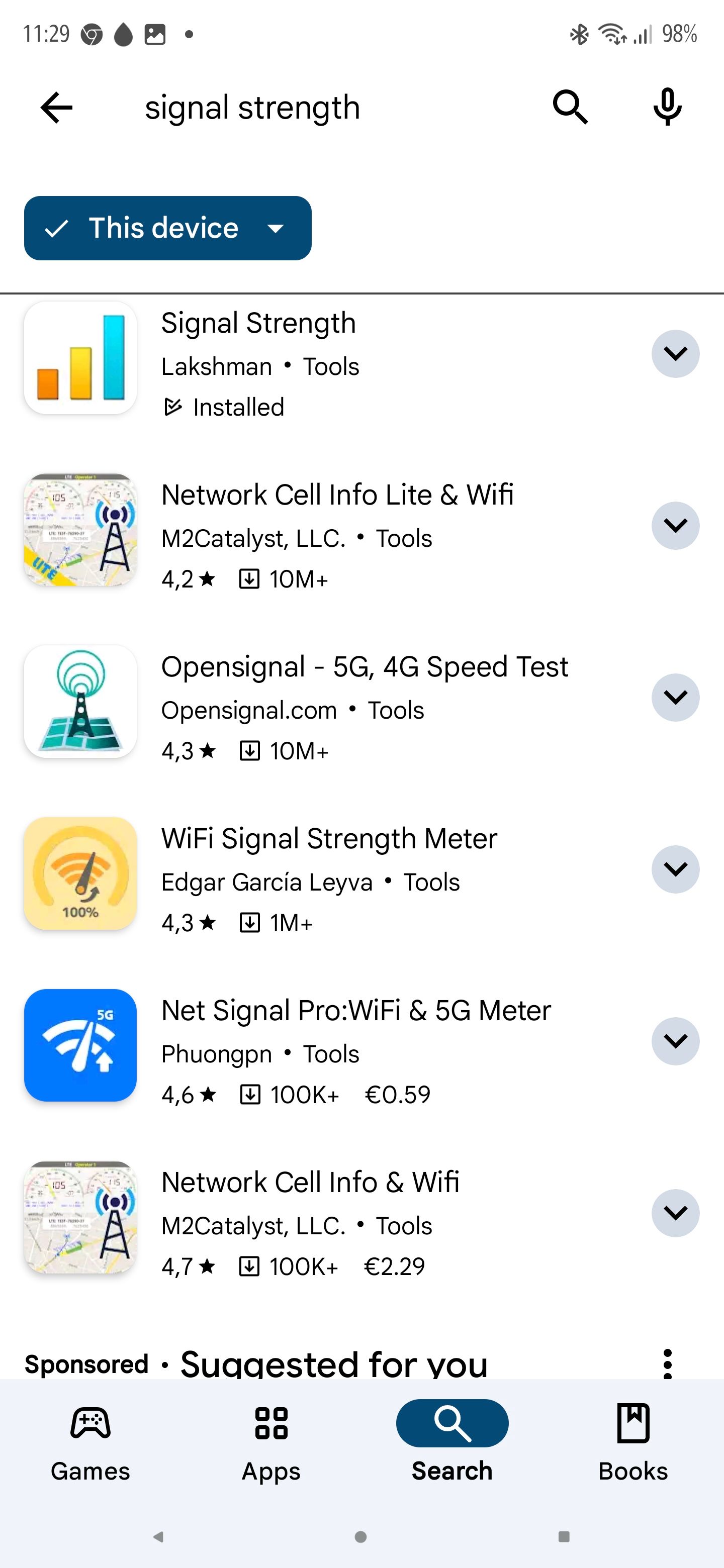
Task: Tap Installed under Signal Strength
Action: (x=237, y=406)
